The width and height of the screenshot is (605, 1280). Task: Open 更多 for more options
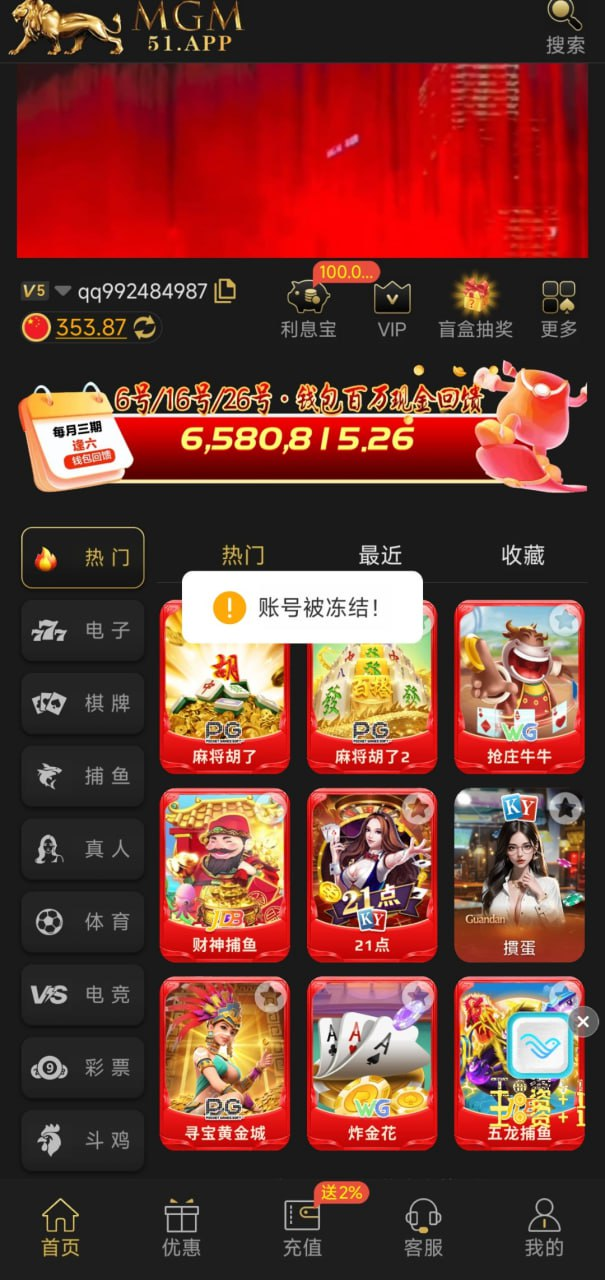[x=559, y=309]
